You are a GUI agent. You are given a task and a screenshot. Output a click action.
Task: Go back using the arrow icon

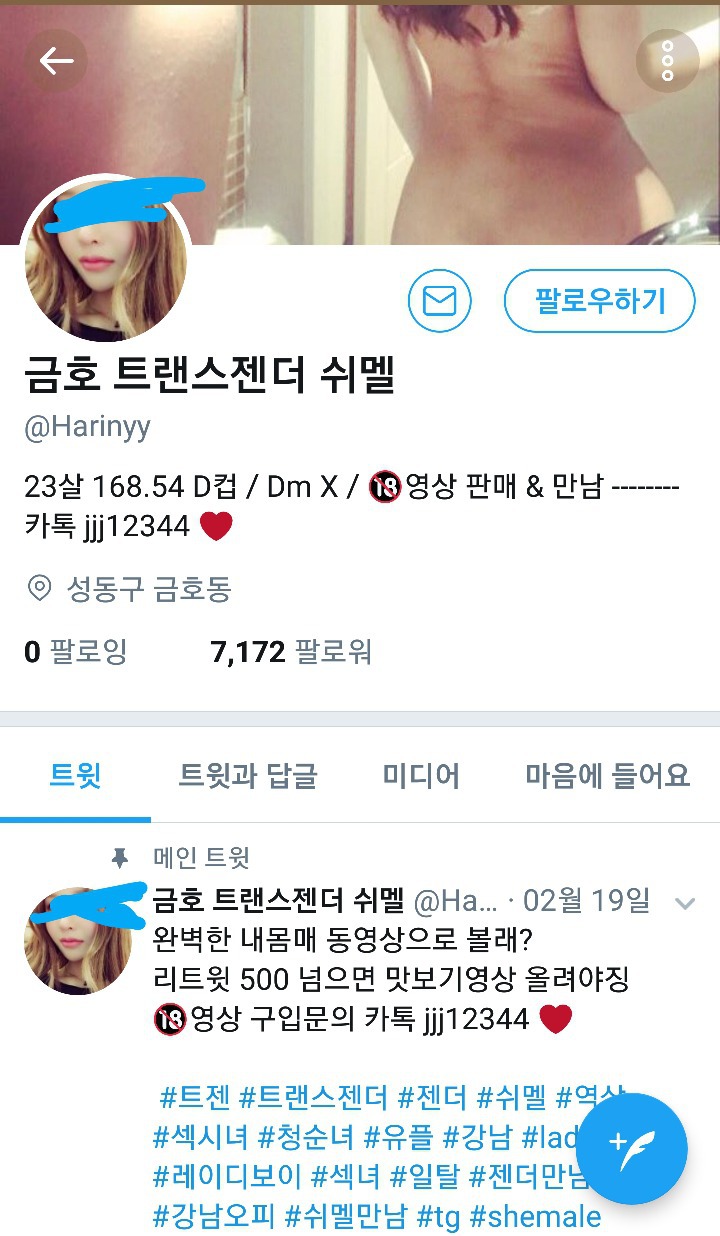click(56, 61)
